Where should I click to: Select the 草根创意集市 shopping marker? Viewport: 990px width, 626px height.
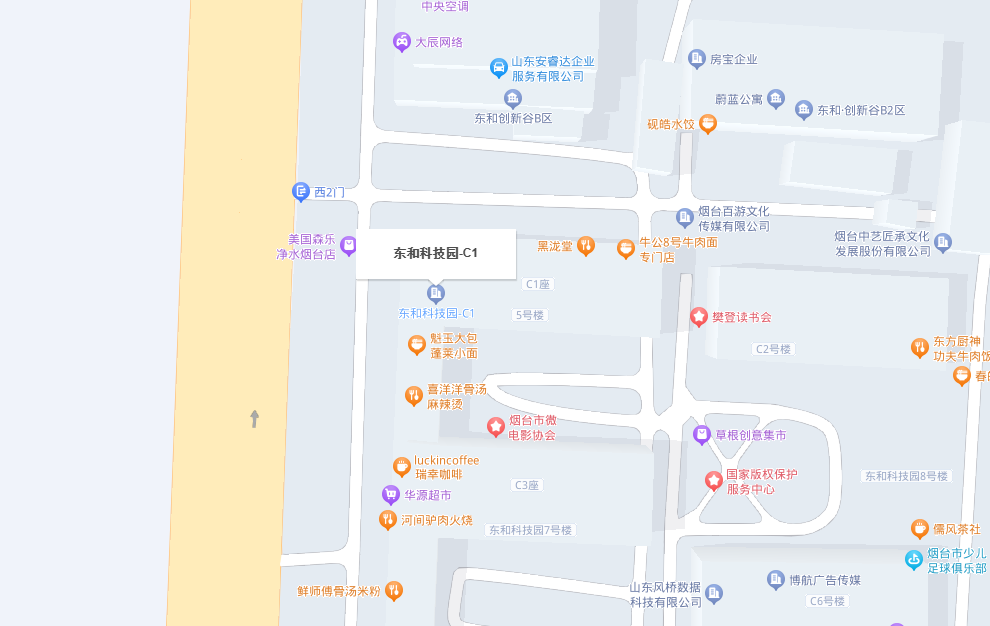tap(701, 435)
